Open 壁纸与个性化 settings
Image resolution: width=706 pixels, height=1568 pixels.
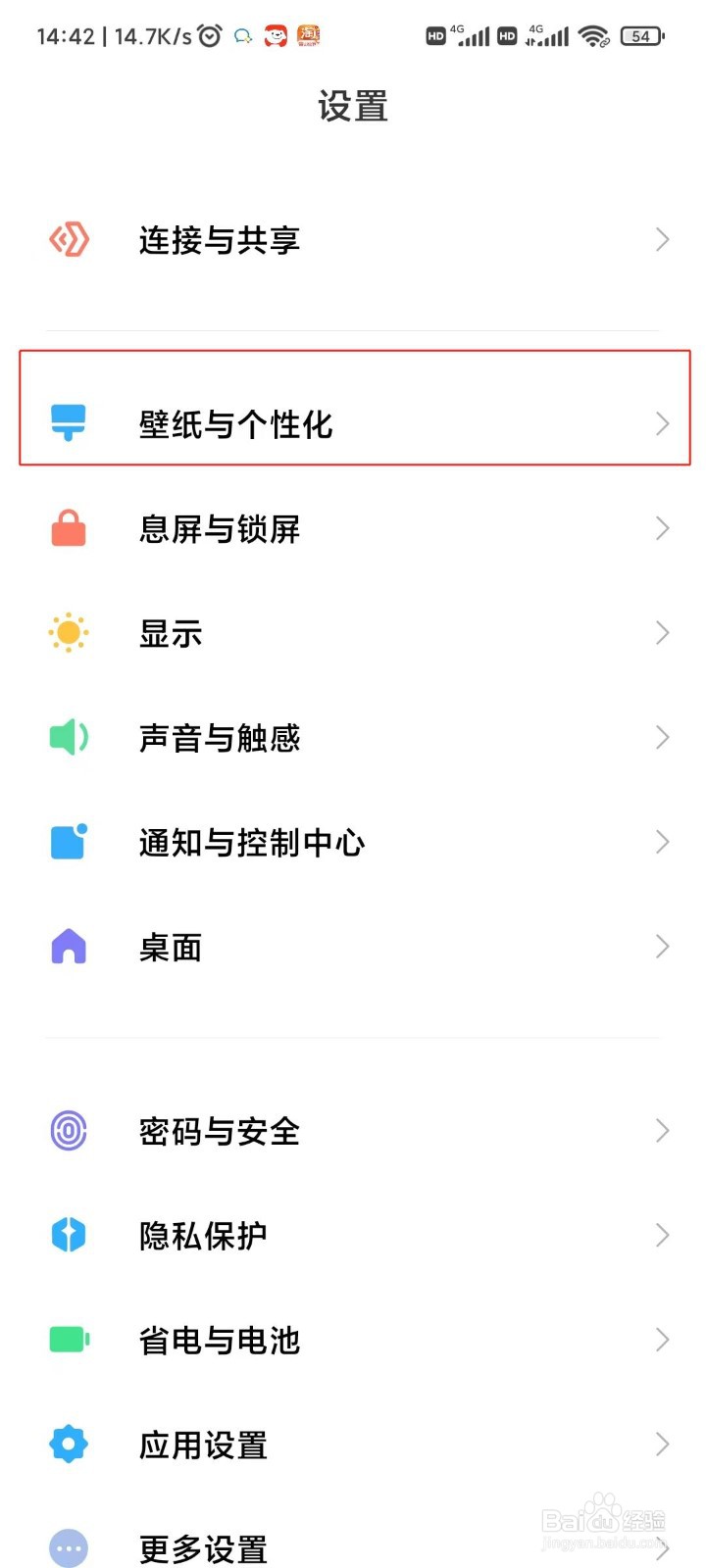click(x=235, y=424)
